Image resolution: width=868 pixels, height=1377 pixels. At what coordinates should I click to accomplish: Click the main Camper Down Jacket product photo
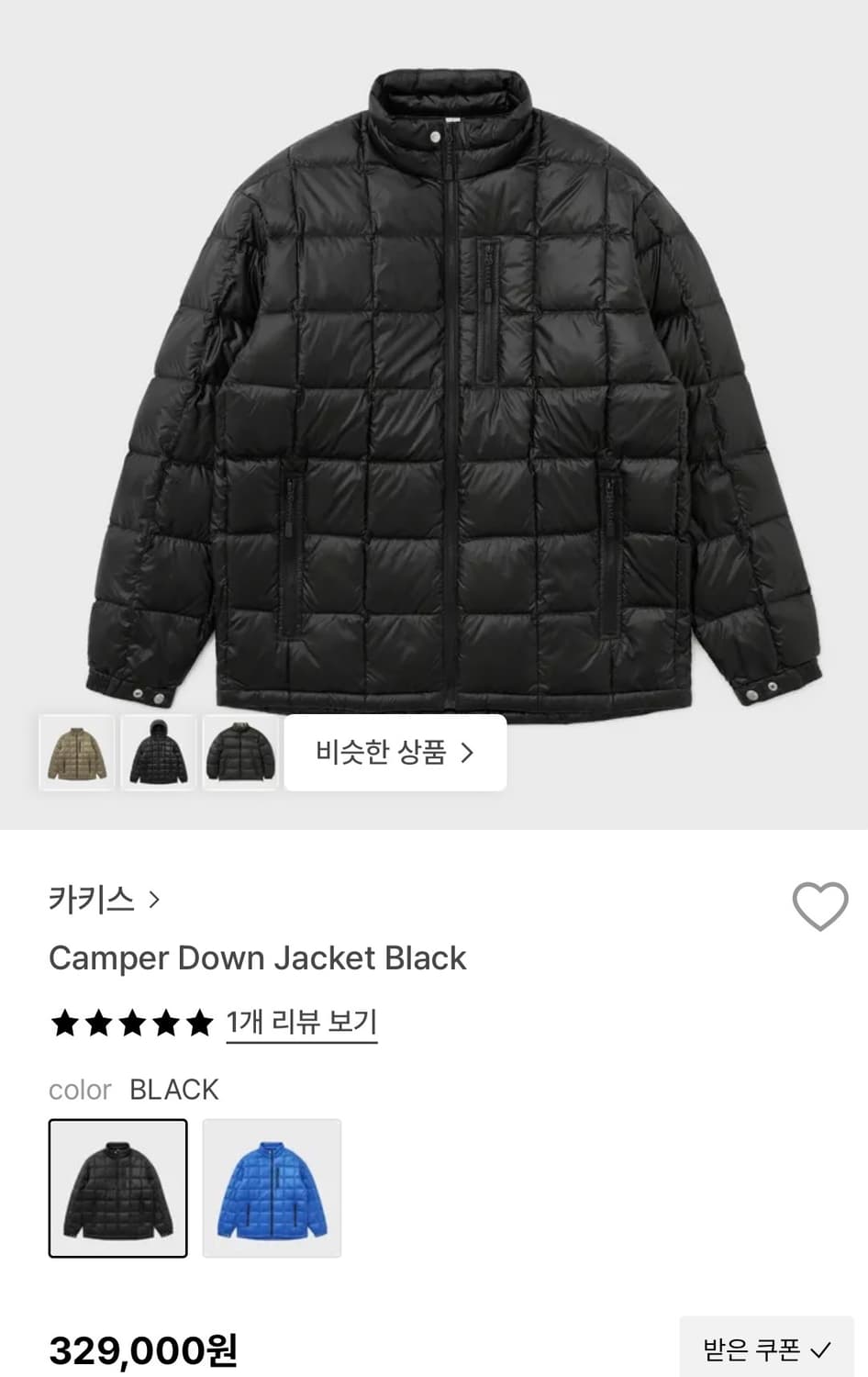434,386
